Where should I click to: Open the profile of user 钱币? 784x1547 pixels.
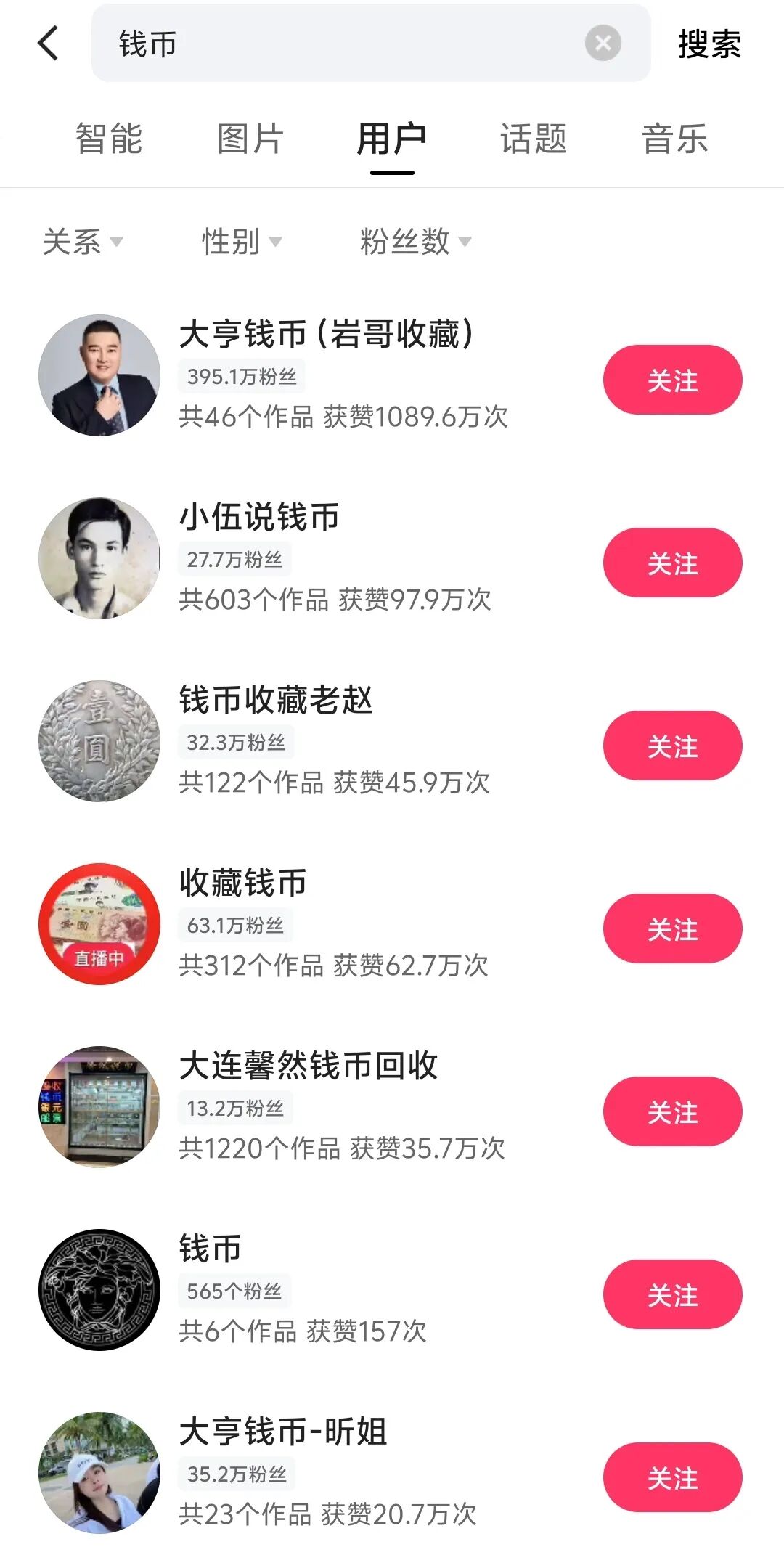click(x=211, y=1249)
